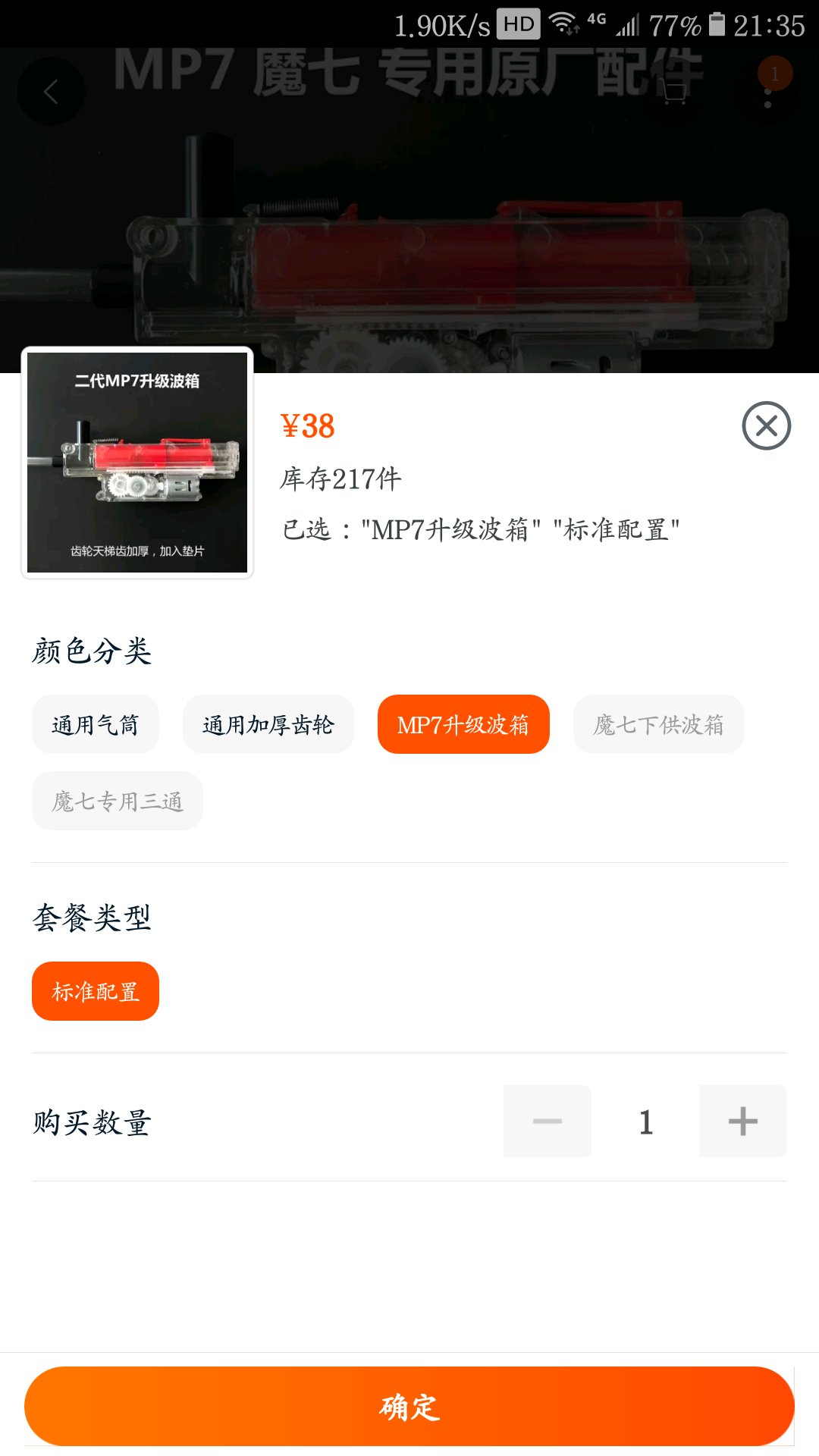Decrease purchase quantity with the minus button
The width and height of the screenshot is (819, 1456).
547,1122
